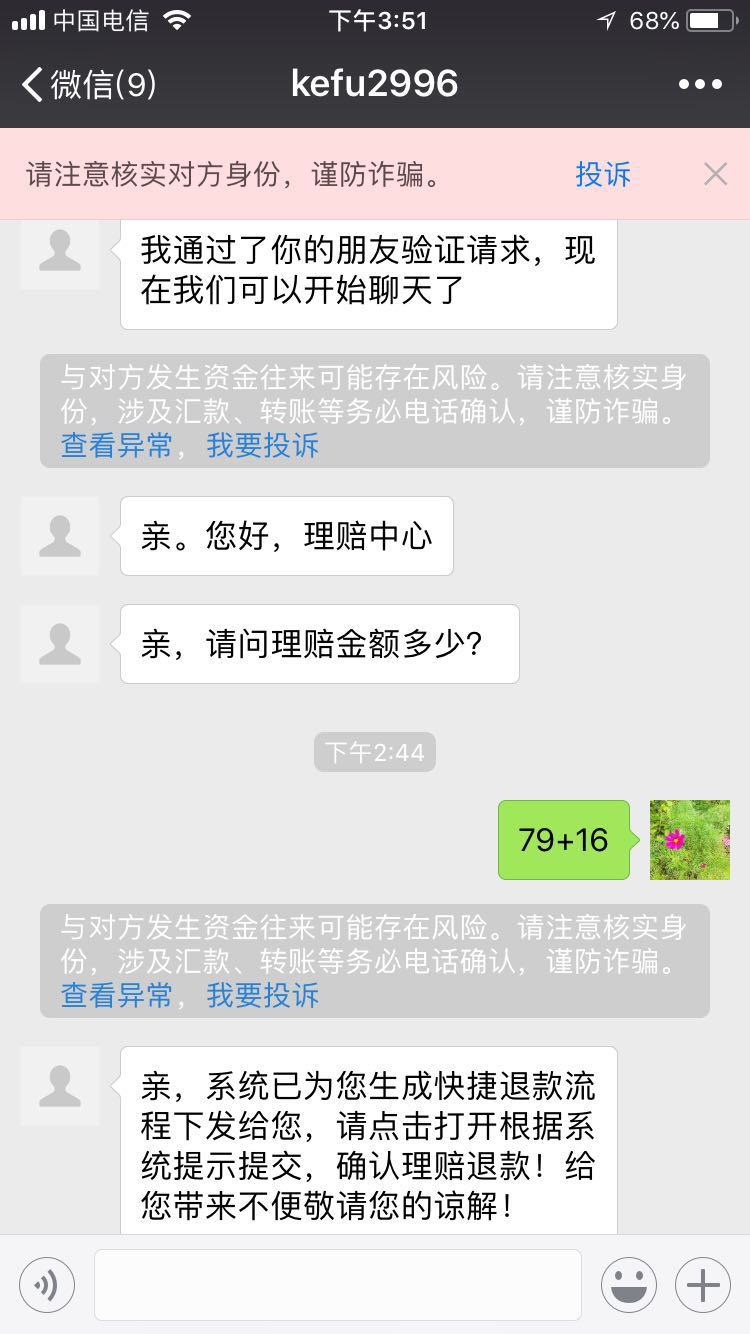750x1334 pixels.
Task: Switch to voice message input
Action: click(x=47, y=1284)
